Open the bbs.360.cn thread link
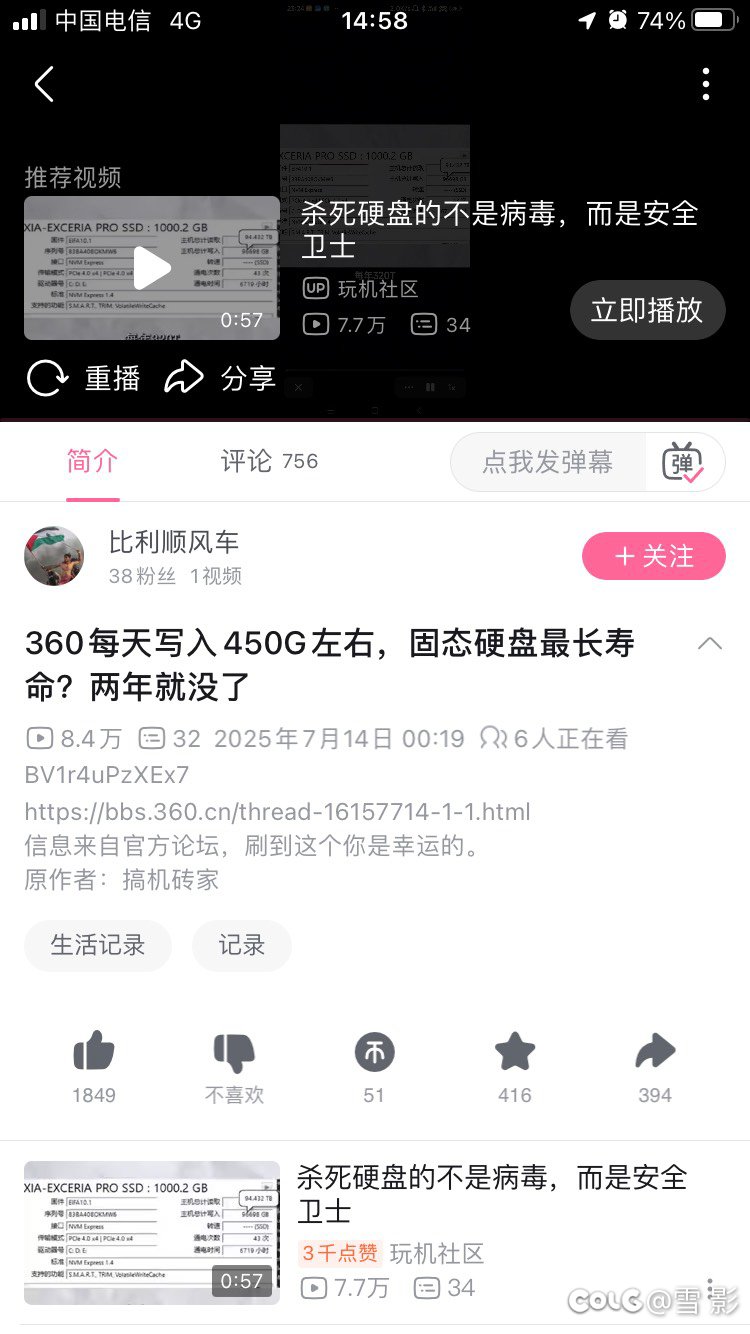This screenshot has width=750, height=1334. click(x=277, y=811)
